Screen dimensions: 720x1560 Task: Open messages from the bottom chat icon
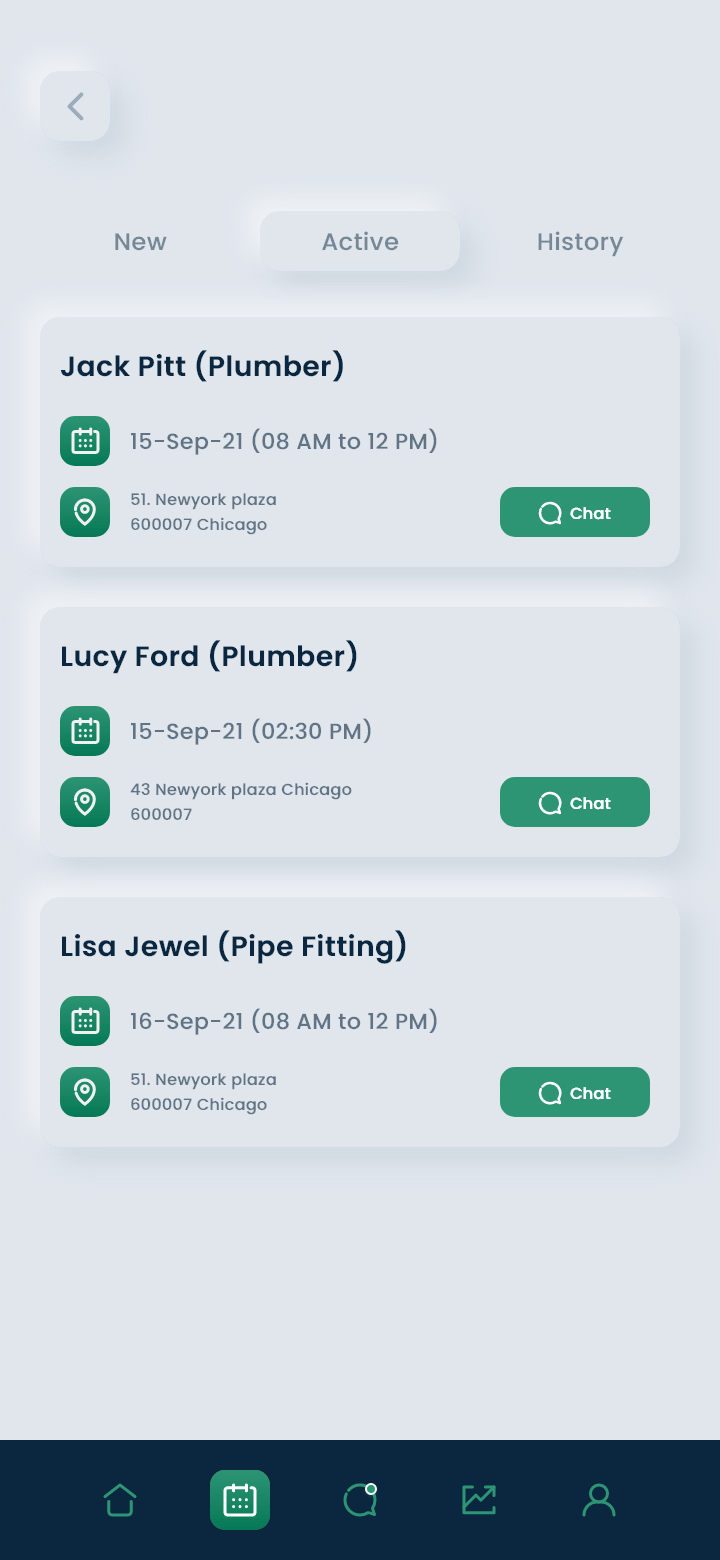click(360, 1500)
